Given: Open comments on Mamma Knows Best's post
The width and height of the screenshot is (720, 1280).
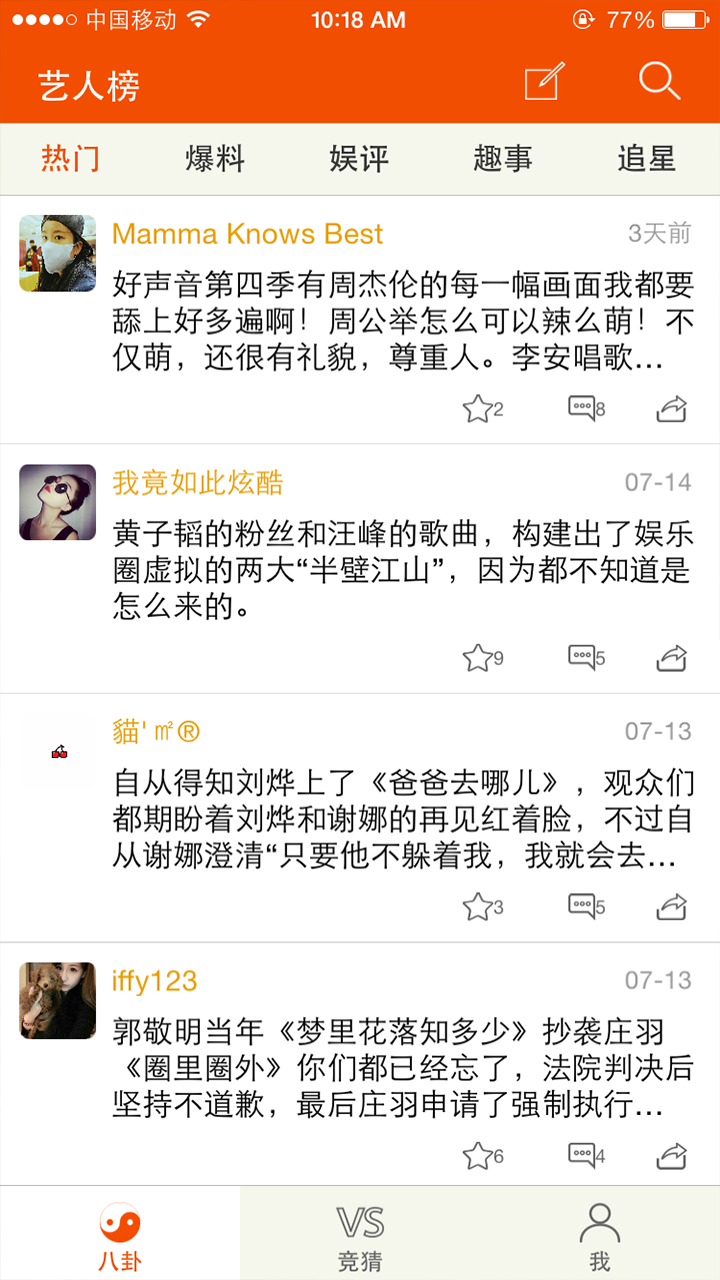Looking at the screenshot, I should [586, 408].
